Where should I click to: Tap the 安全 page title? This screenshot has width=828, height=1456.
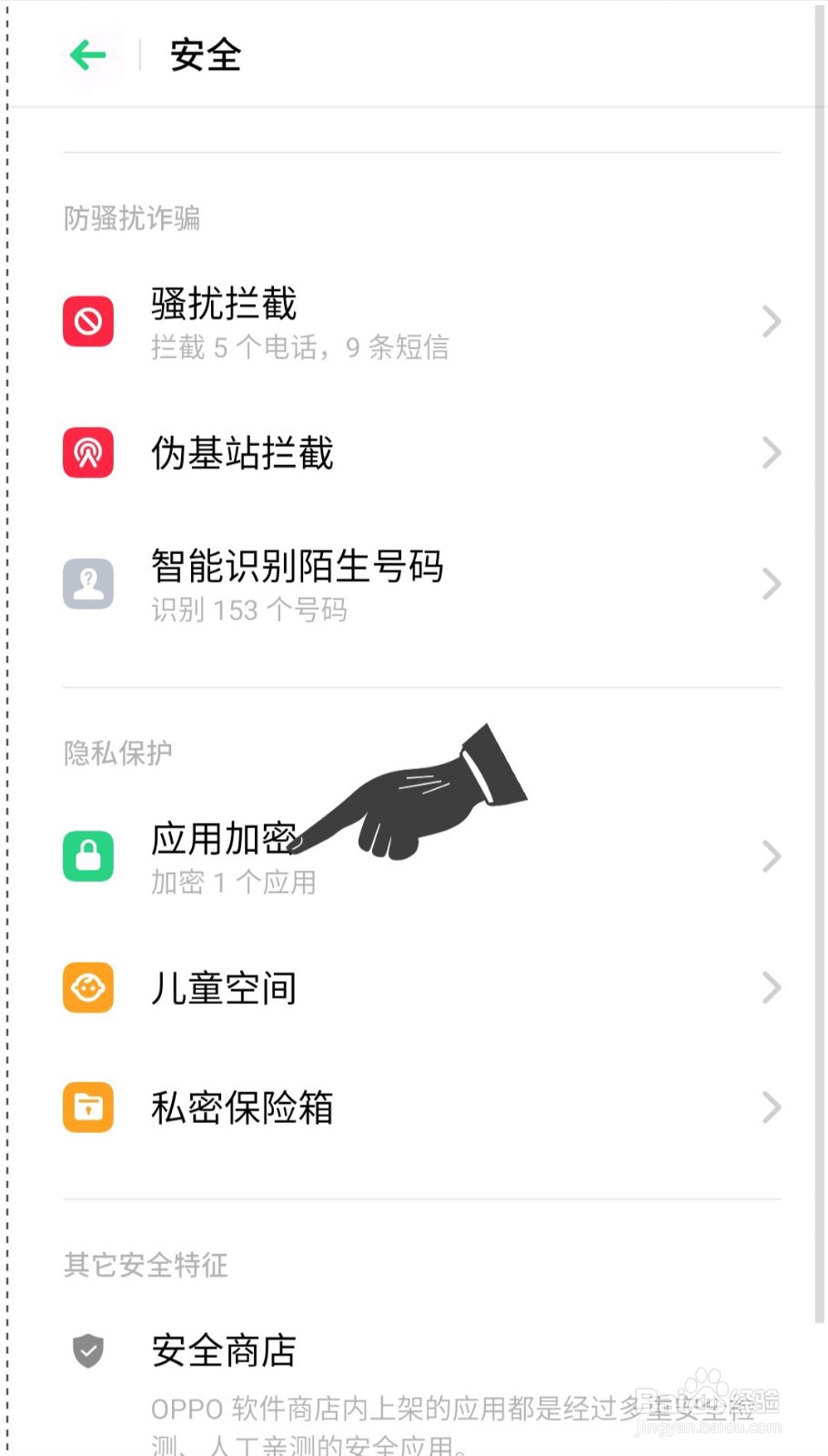point(203,55)
